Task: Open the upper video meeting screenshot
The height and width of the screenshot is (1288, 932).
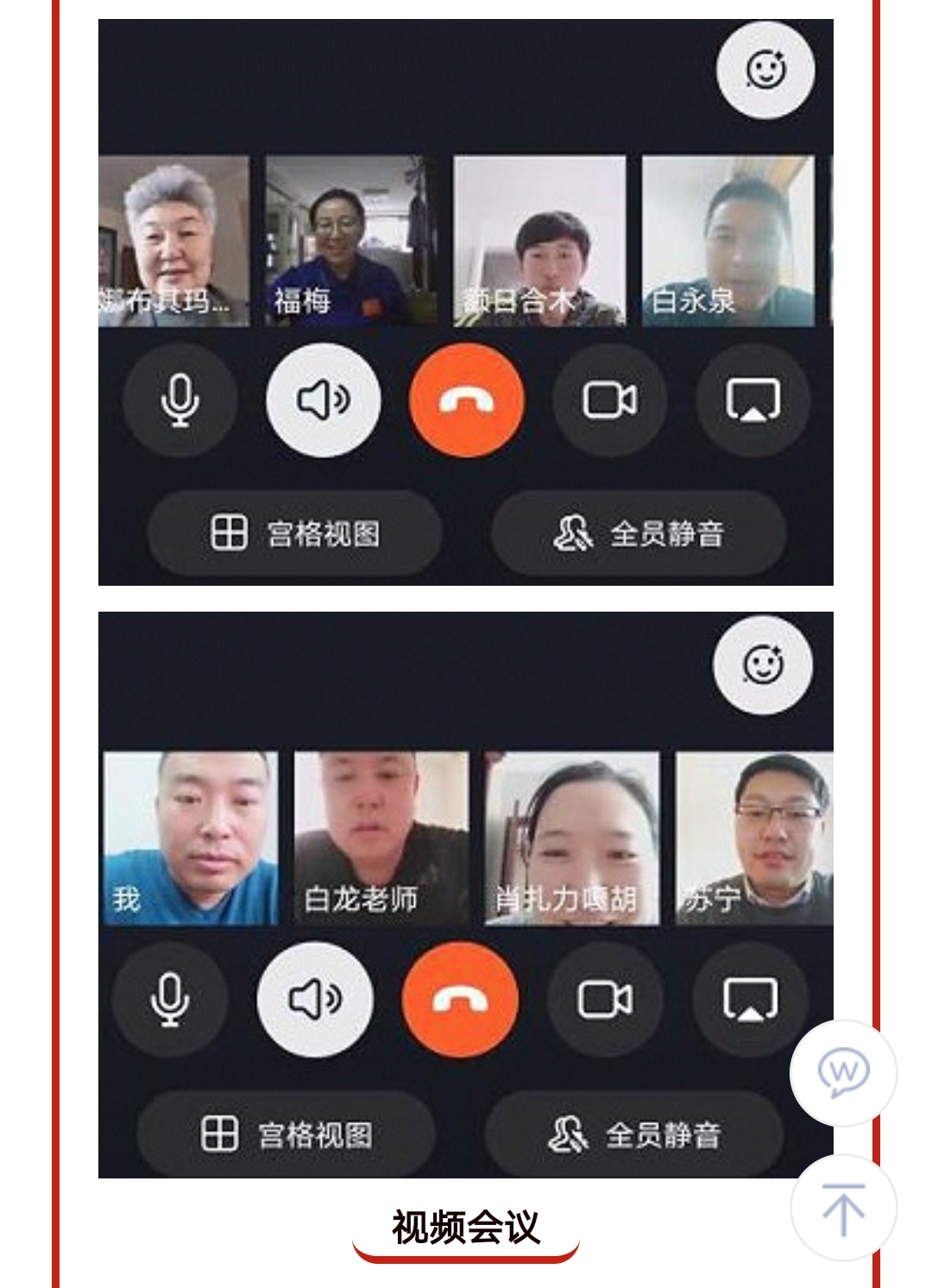Action: pos(465,302)
